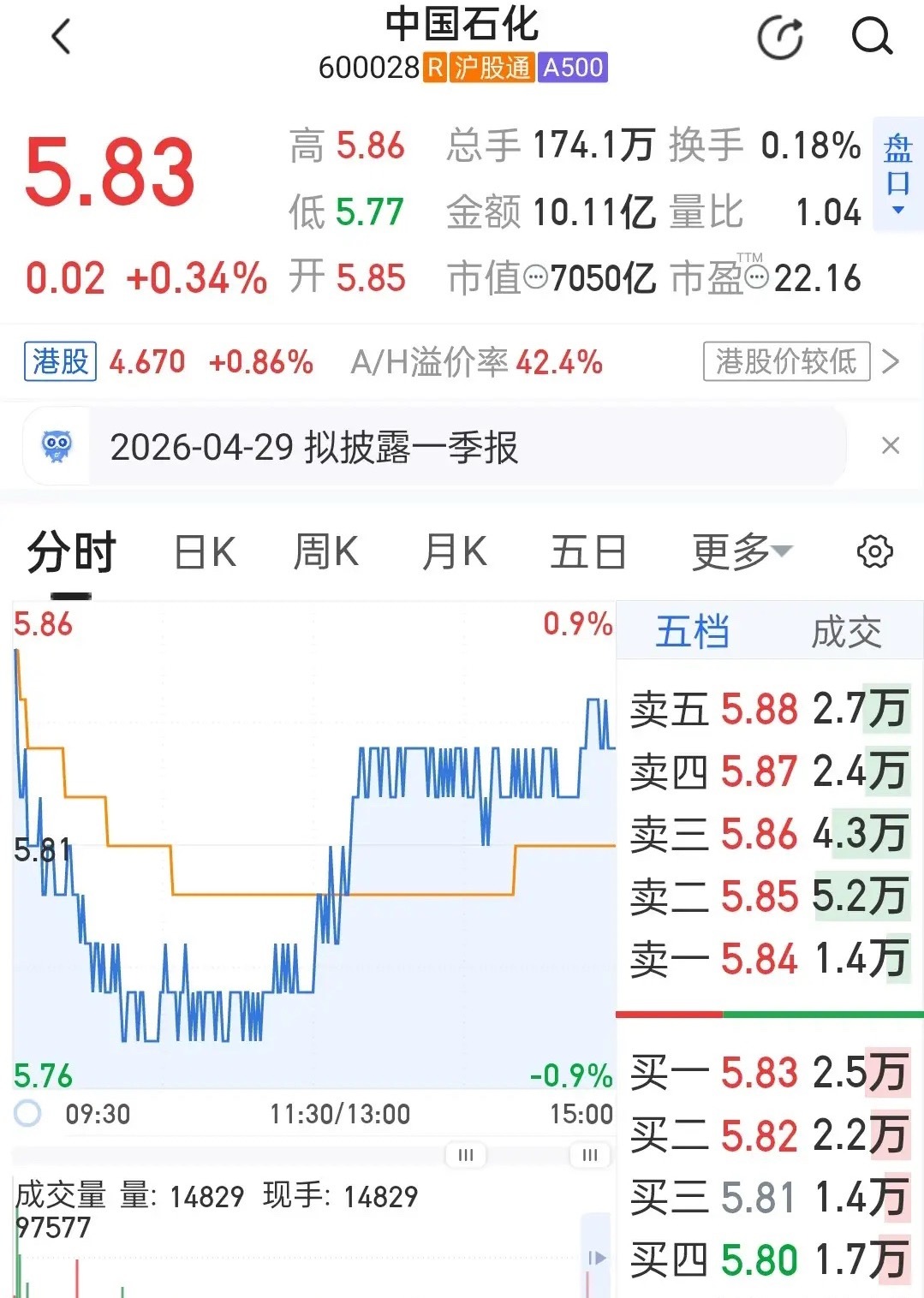Tap the refresh/share icon near the title
924x1298 pixels.
point(780,36)
